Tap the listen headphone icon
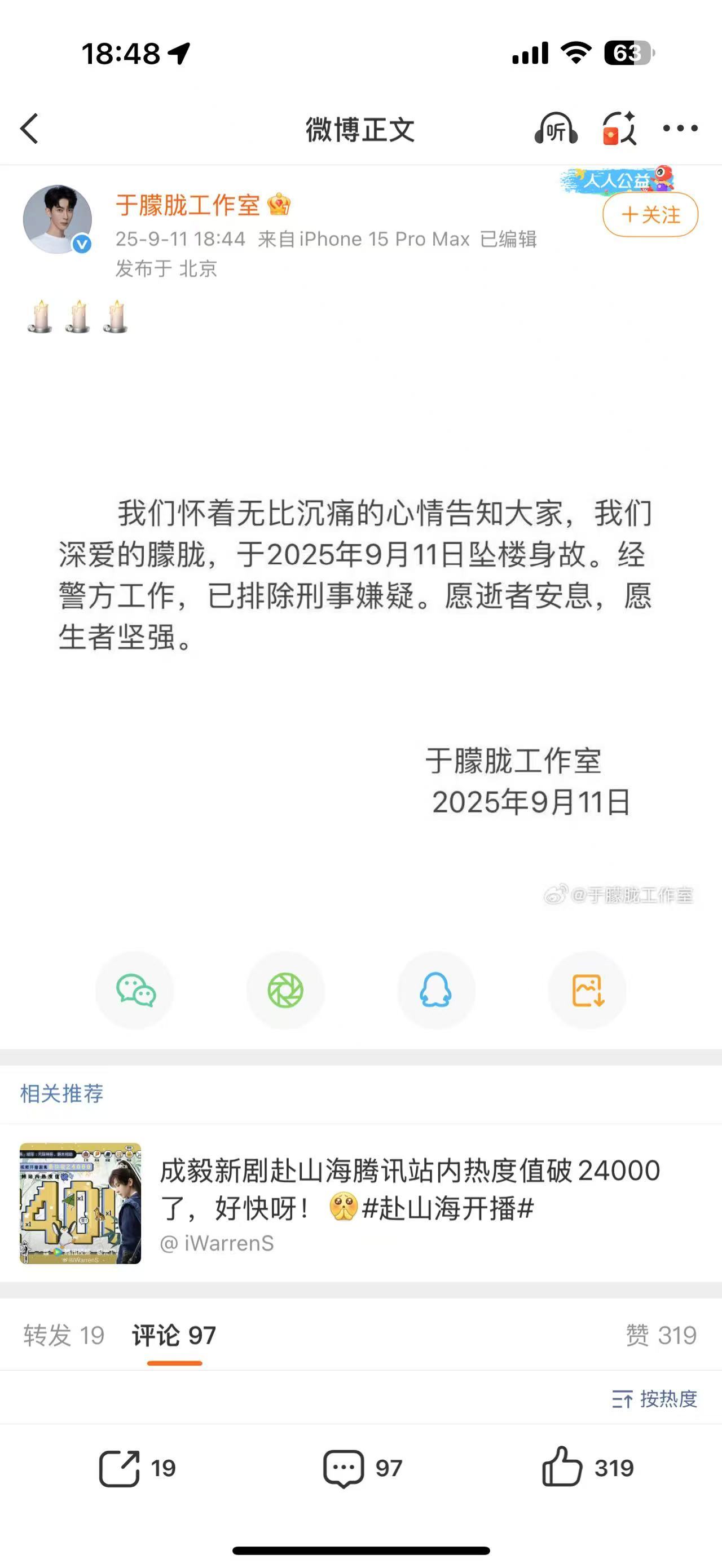 coord(555,129)
